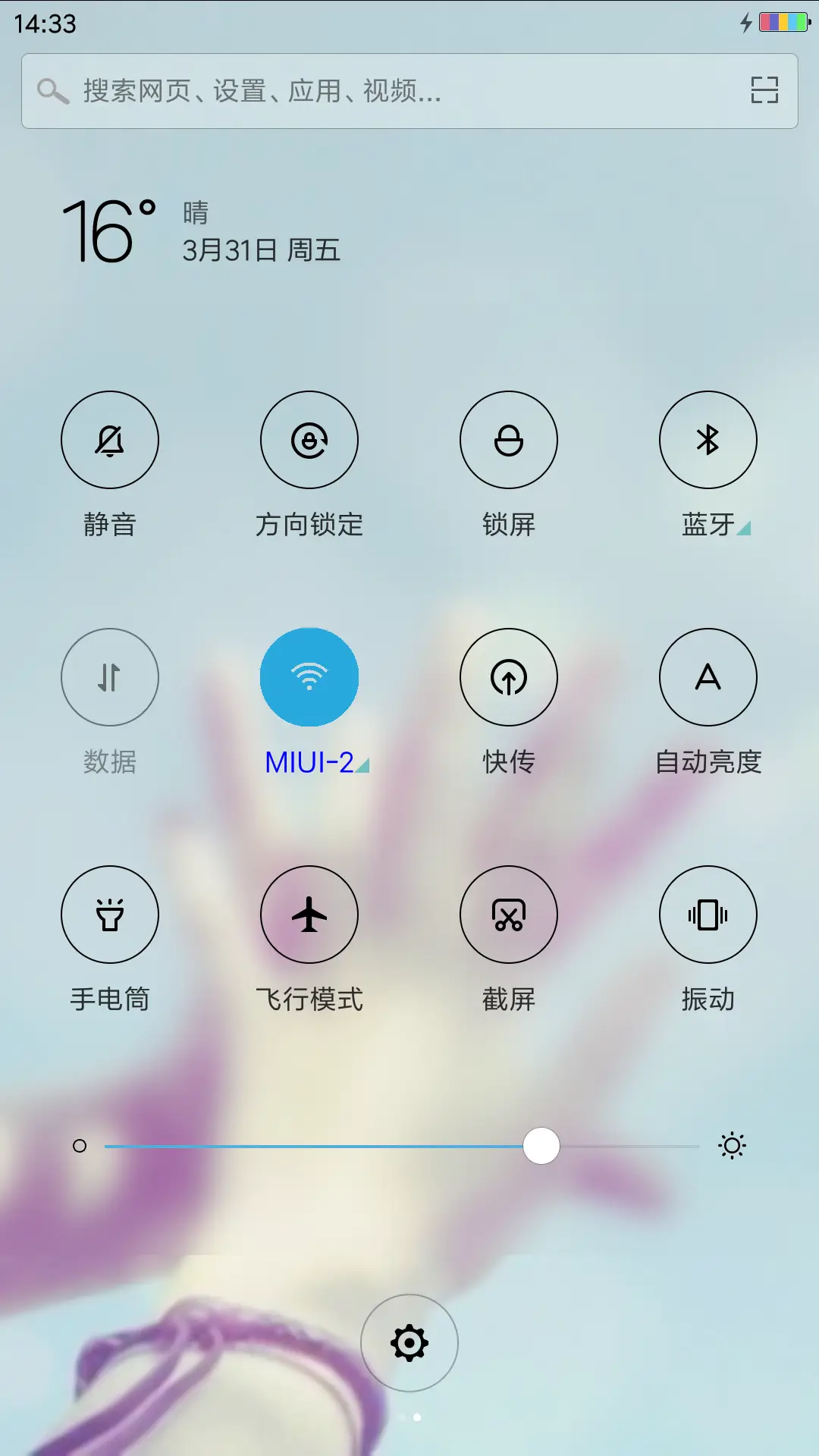Take a screenshot with 截屏

click(509, 915)
